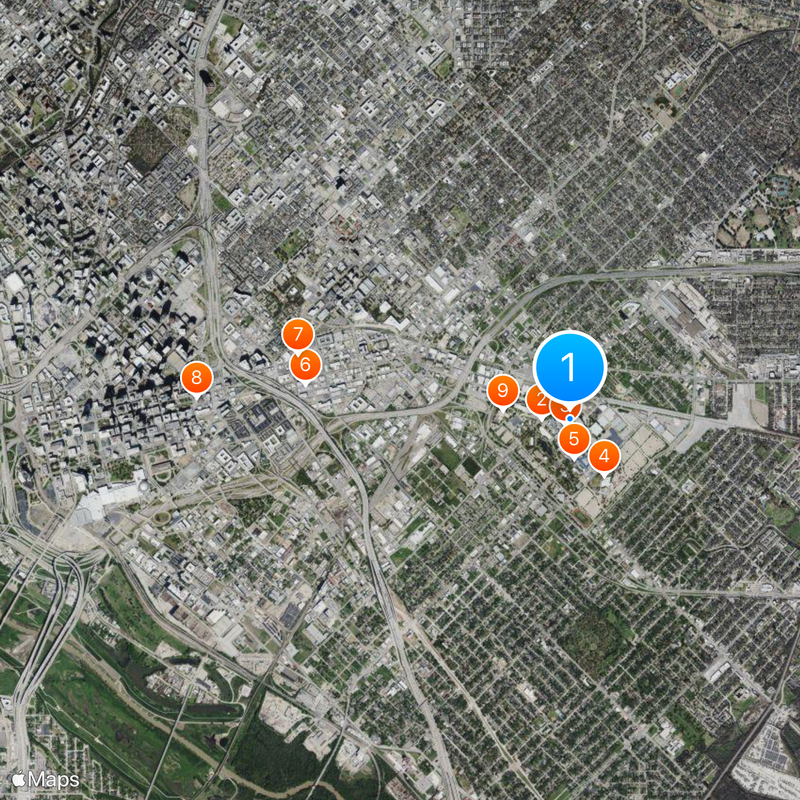Tap the large blue pin numbered 1
The width and height of the screenshot is (800, 800).
[570, 367]
